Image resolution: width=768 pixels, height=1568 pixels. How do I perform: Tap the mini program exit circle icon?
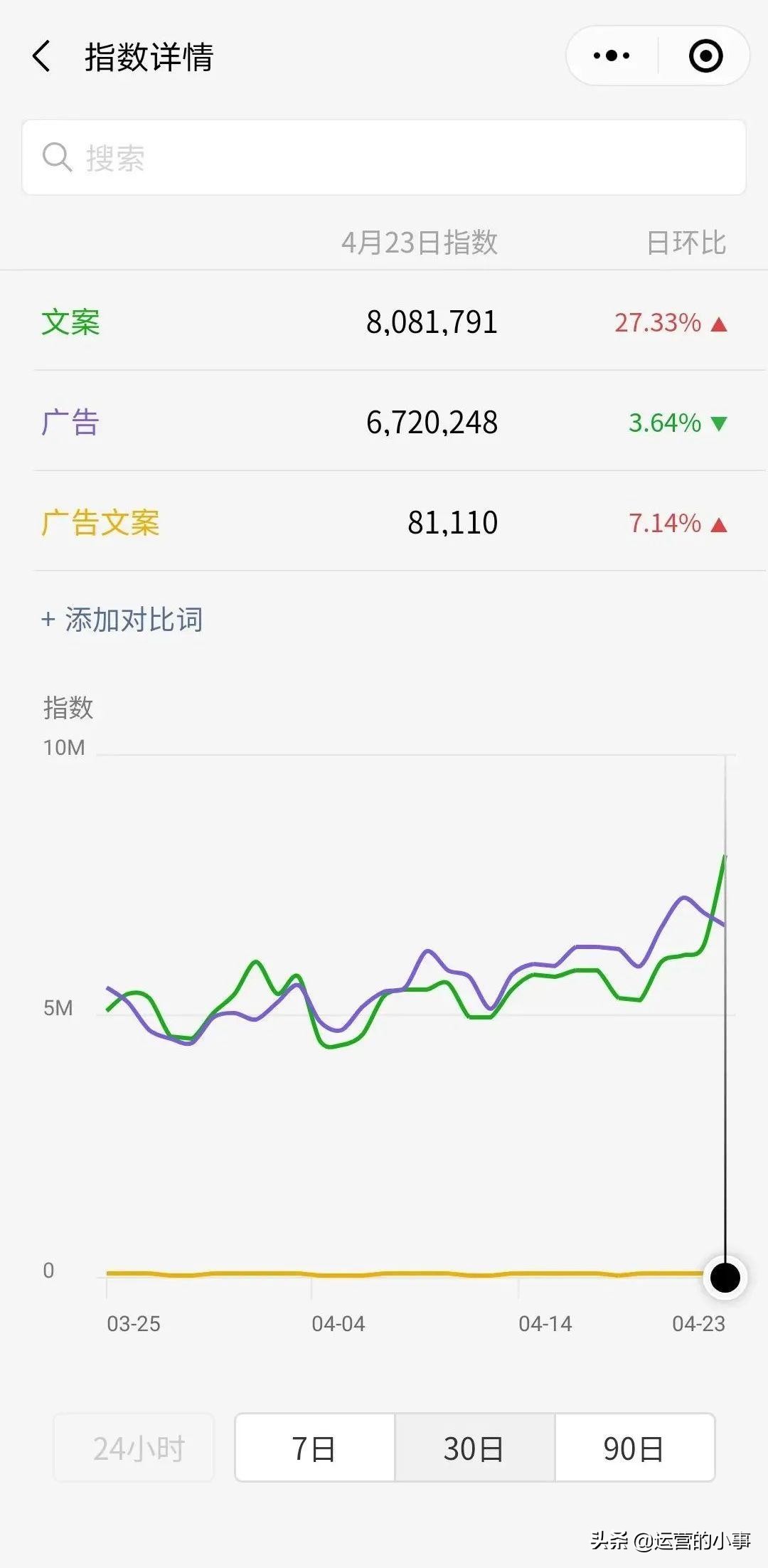click(705, 55)
